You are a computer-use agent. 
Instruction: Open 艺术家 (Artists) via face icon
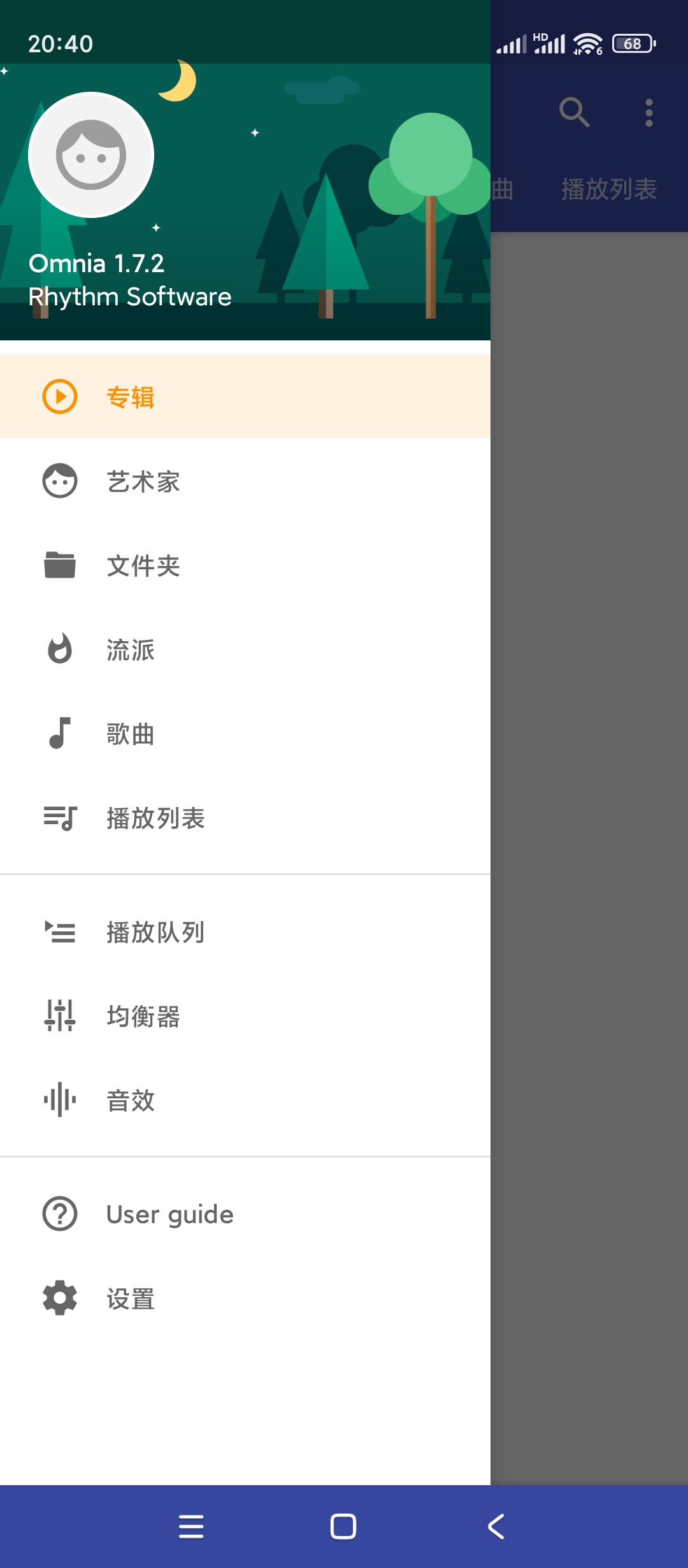59,481
